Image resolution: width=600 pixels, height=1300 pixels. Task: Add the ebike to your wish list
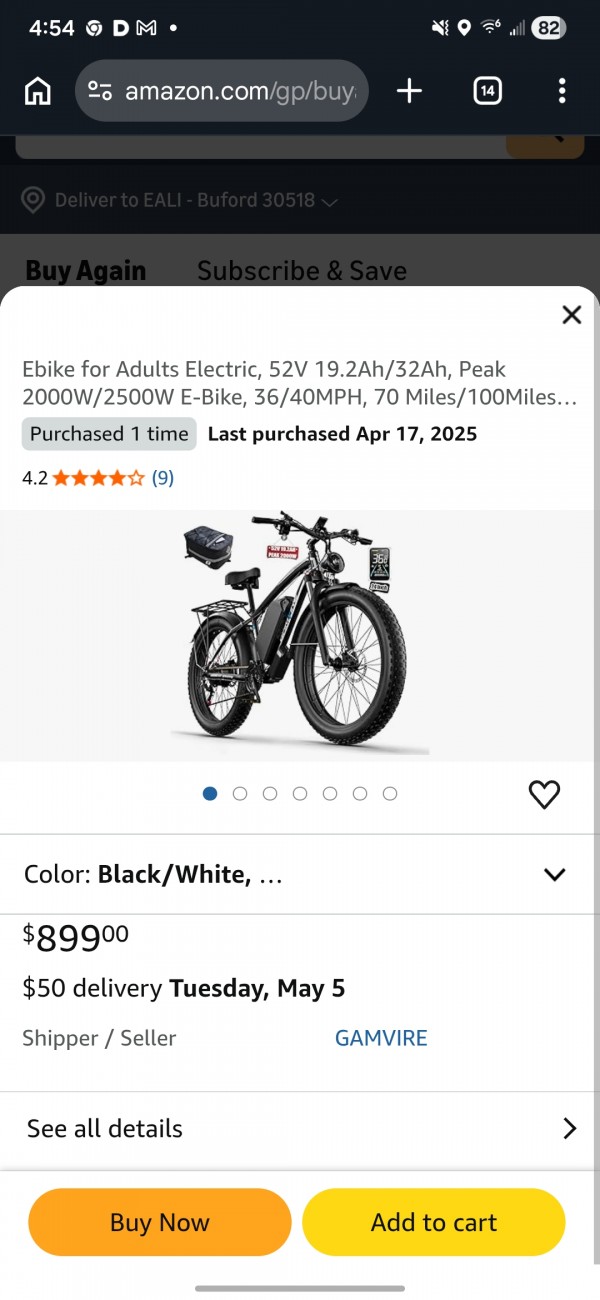(x=544, y=795)
